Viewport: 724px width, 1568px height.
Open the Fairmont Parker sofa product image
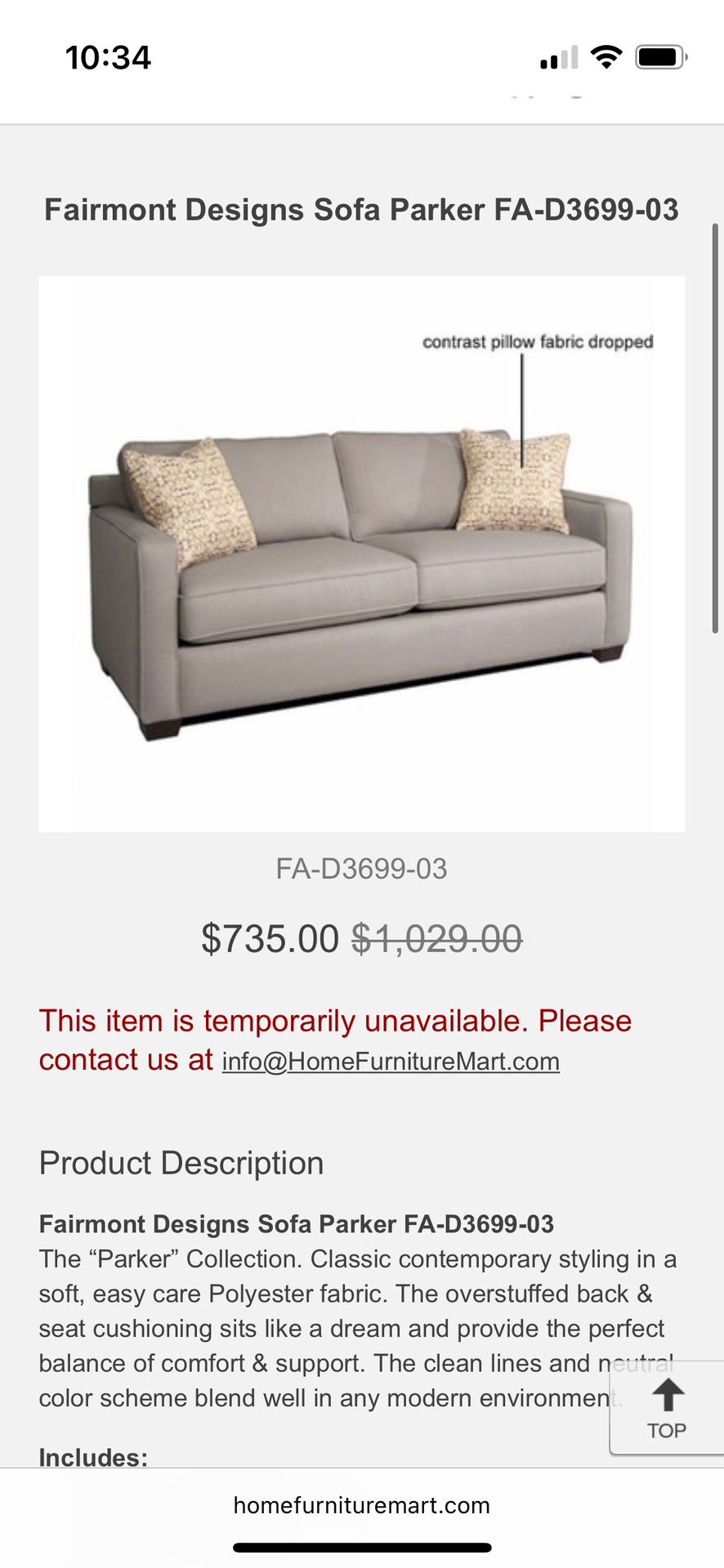(x=361, y=554)
